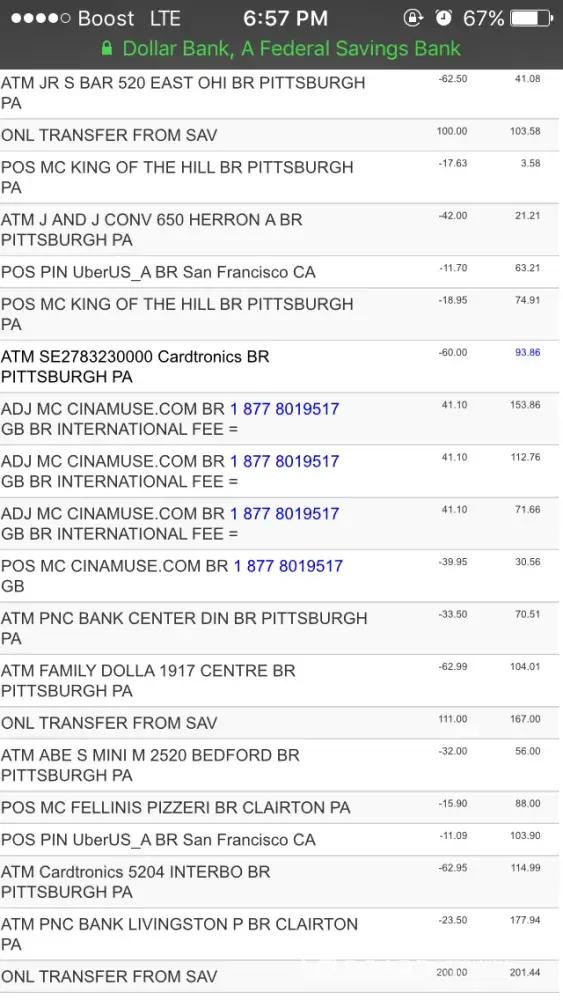Viewport: 563px width, 1000px height.
Task: Call phone number in ADJ CINAMUSE row showing 71.66
Action: pyautogui.click(x=284, y=513)
